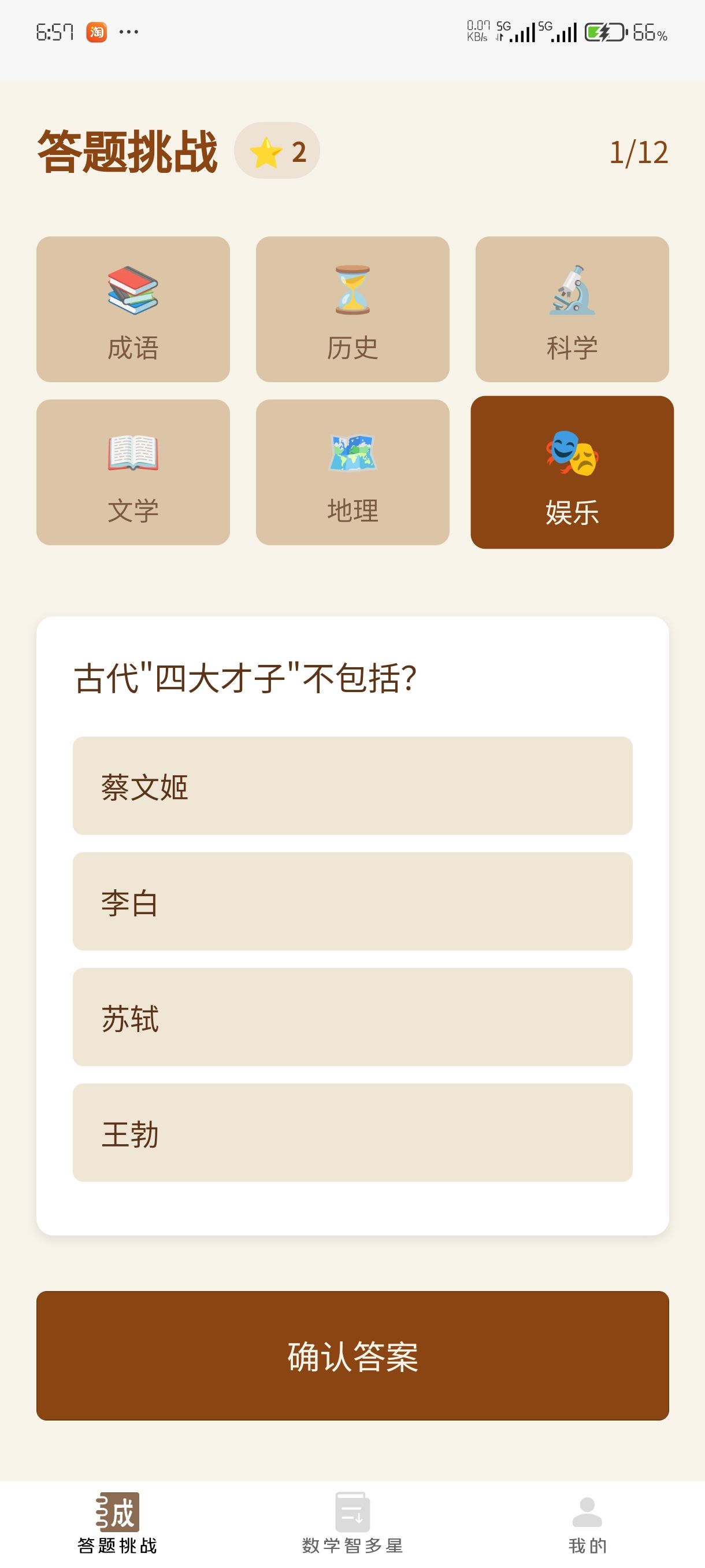Open the 地理 category
This screenshot has height=1568, width=705.
coord(352,472)
